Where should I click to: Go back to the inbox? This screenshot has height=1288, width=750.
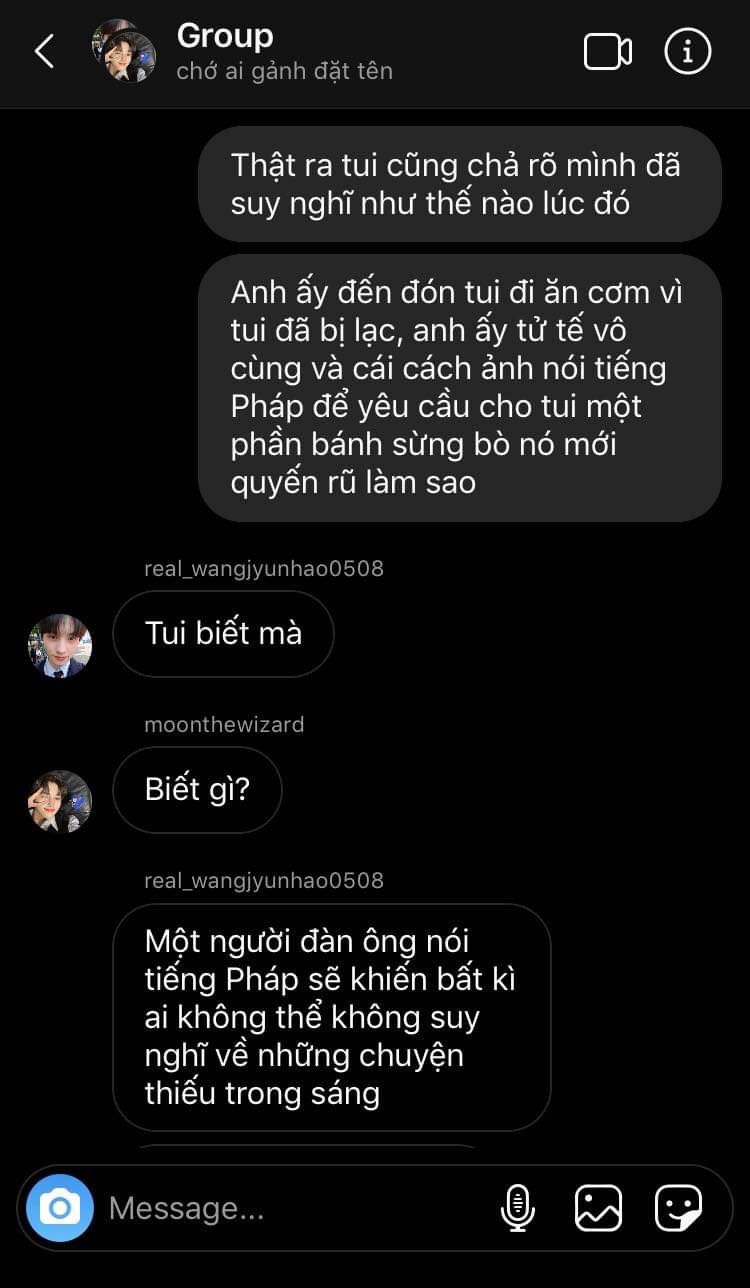click(44, 52)
